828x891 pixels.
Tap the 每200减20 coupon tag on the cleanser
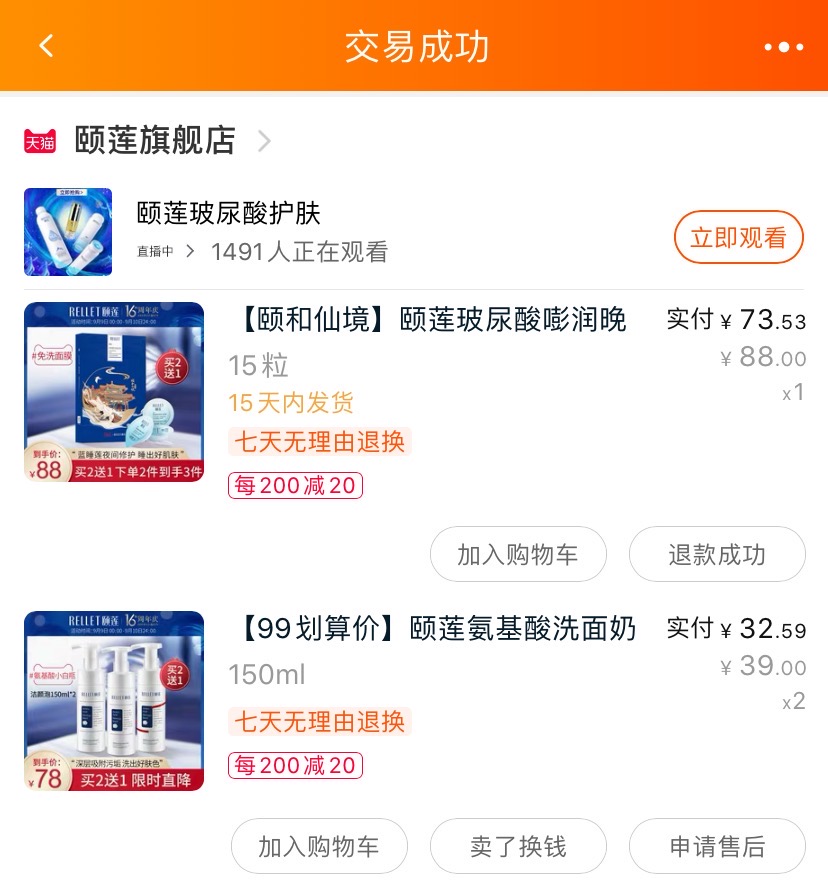(x=295, y=765)
